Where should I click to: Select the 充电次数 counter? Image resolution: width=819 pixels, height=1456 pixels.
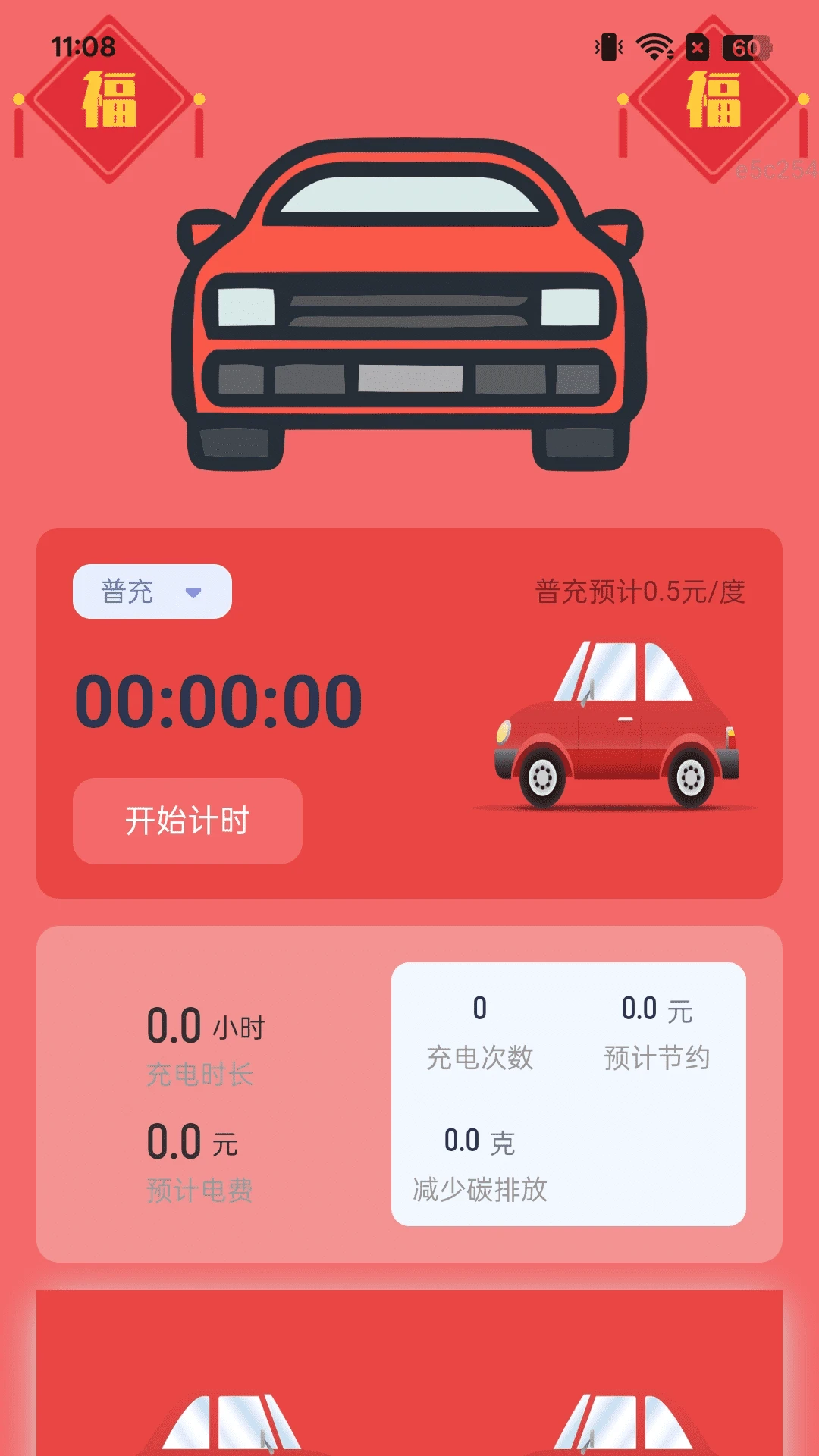point(478,1031)
